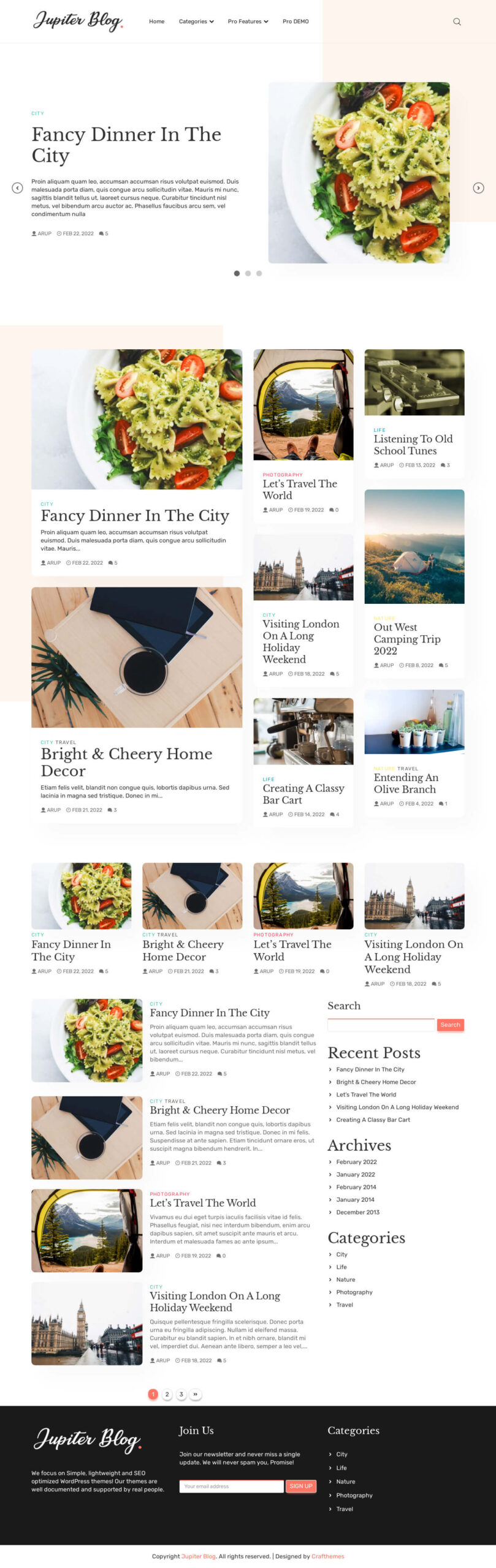496x1568 pixels.
Task: Open Entending An Olive Branch post
Action: pos(405,783)
